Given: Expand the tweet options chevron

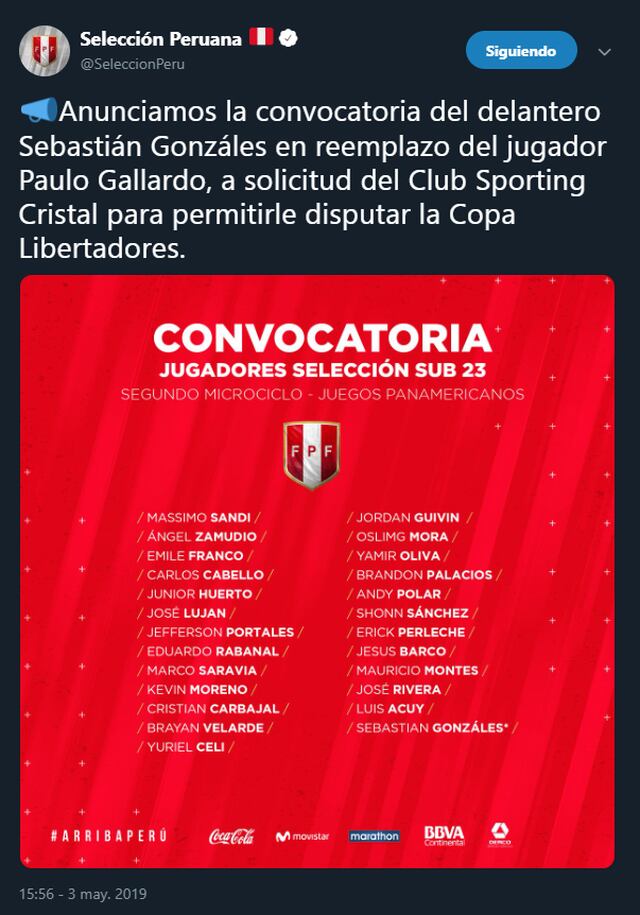Looking at the screenshot, I should [604, 51].
